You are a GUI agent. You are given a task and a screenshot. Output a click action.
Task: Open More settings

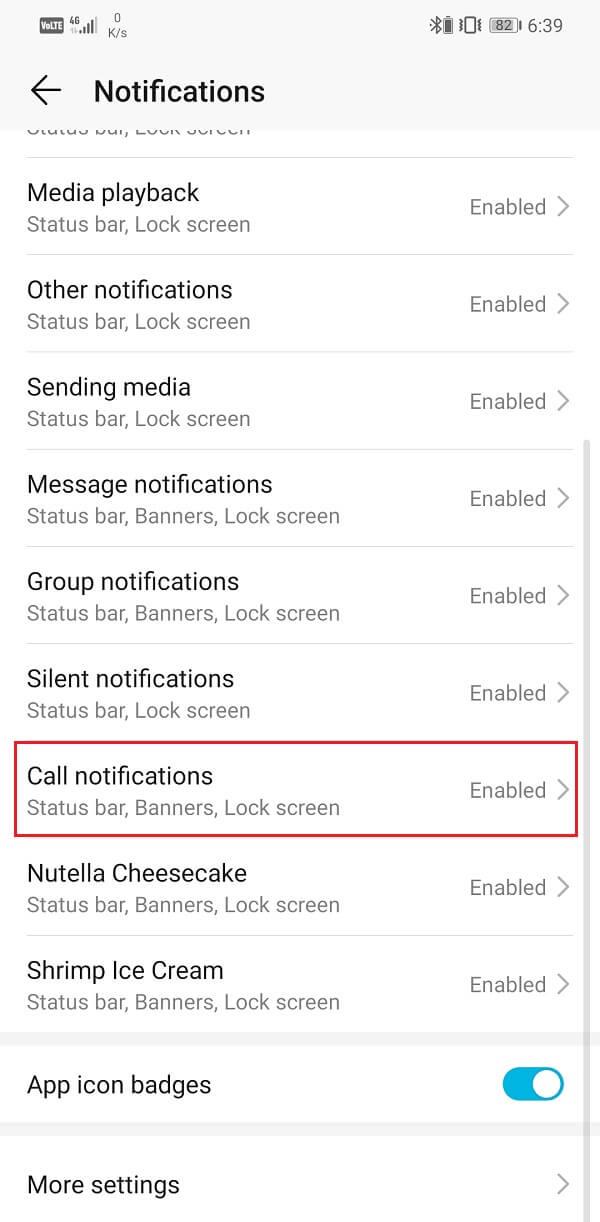300,1185
